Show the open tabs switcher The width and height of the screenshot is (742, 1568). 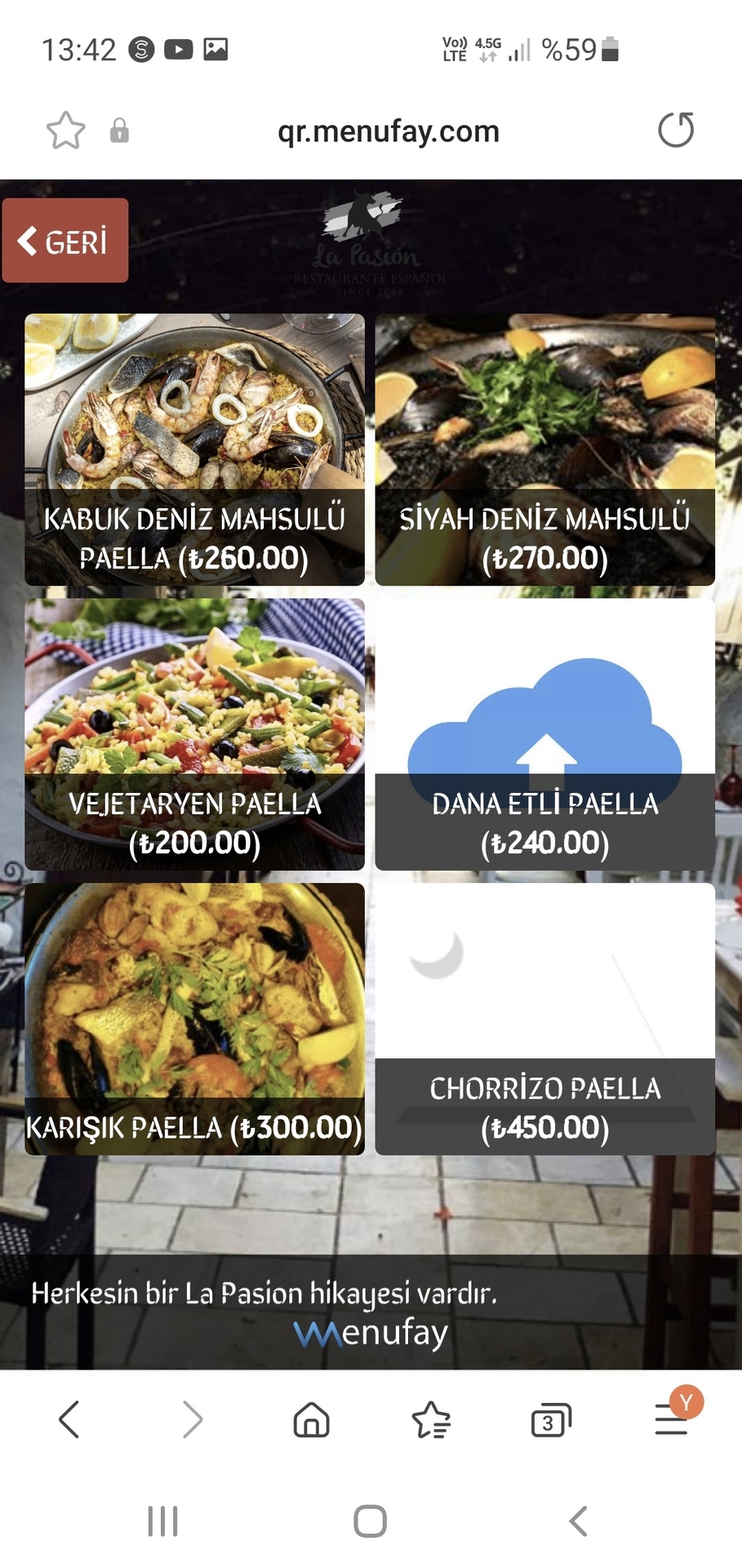pyautogui.click(x=551, y=1420)
